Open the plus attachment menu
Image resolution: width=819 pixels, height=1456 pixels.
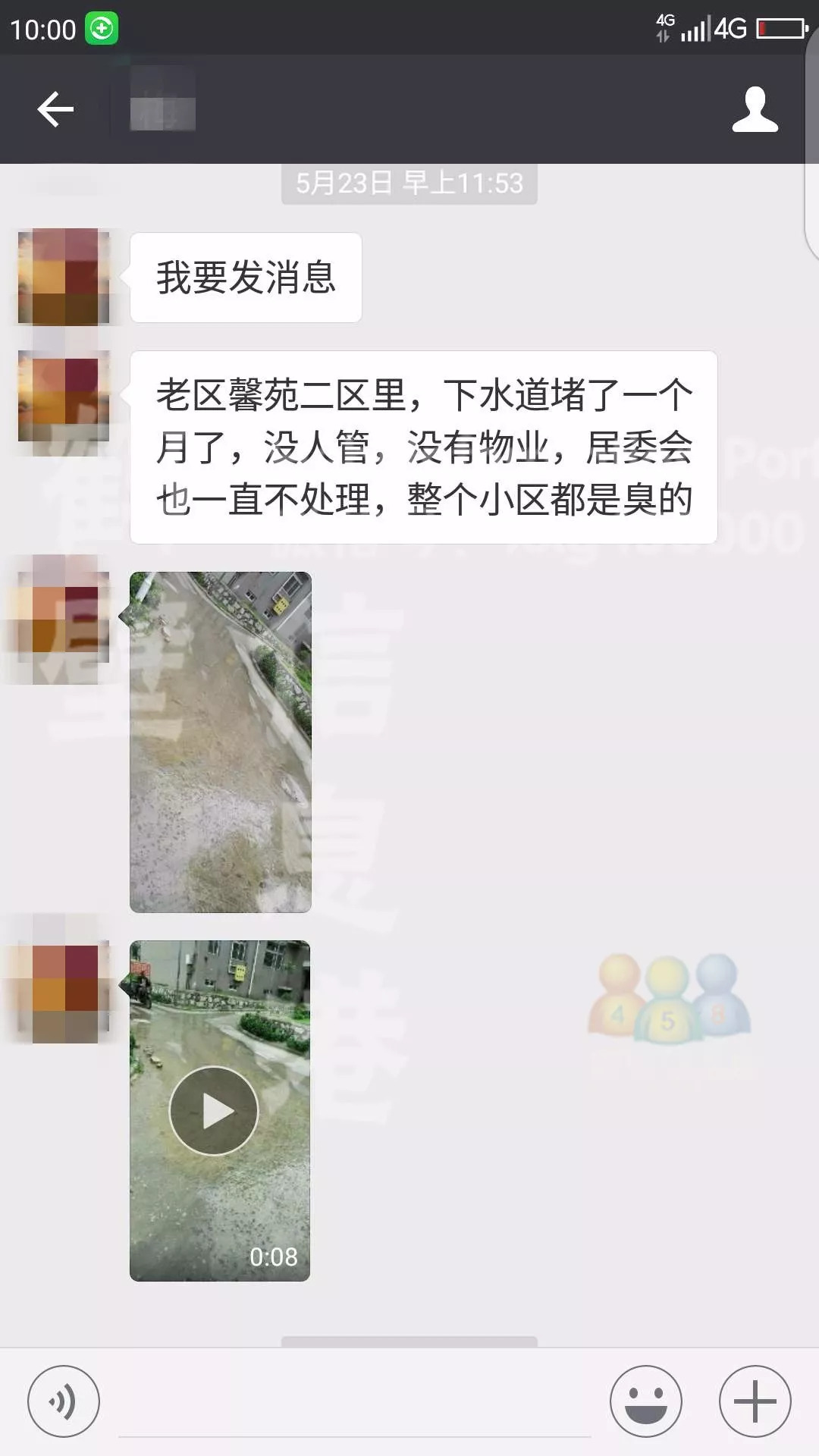(x=755, y=1401)
